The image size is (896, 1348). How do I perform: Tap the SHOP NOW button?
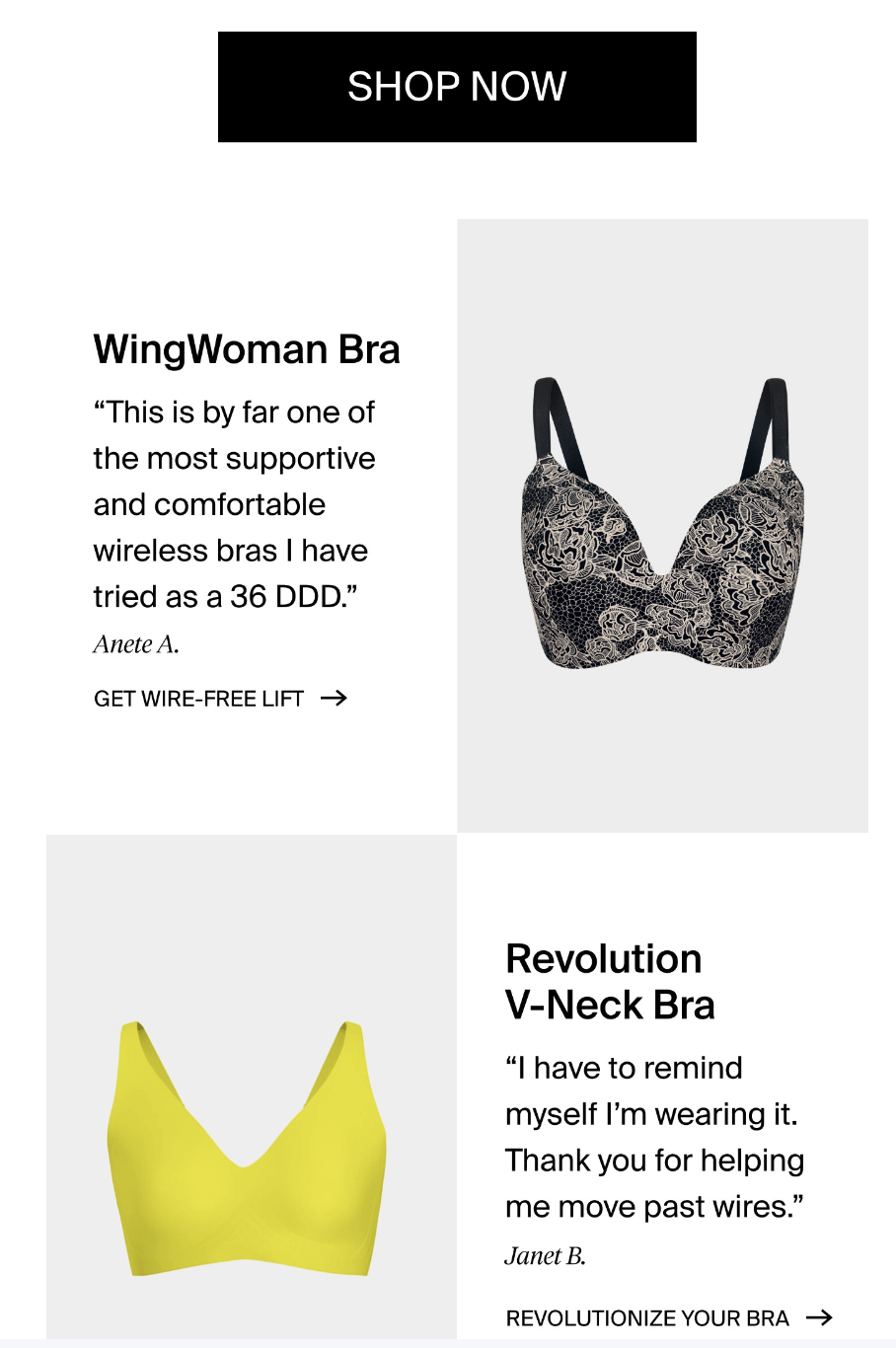[x=457, y=87]
